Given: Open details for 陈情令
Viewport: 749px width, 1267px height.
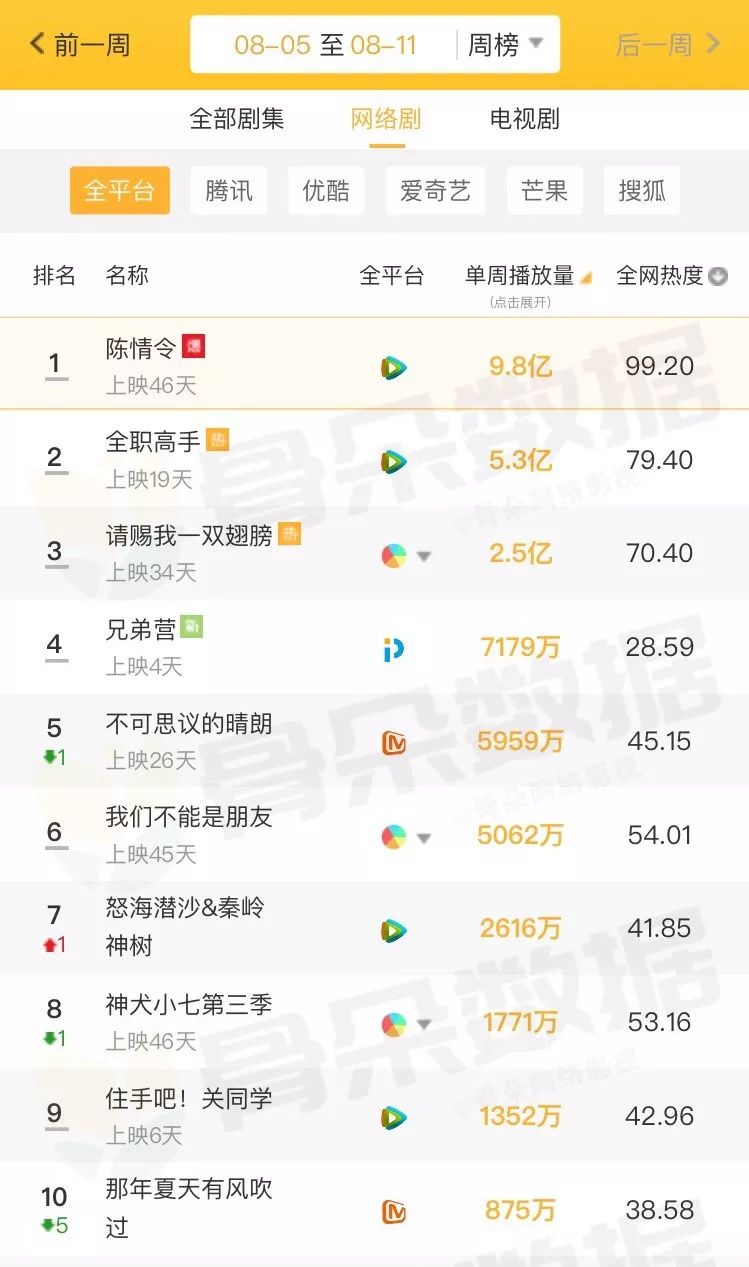Looking at the screenshot, I should pyautogui.click(x=141, y=348).
